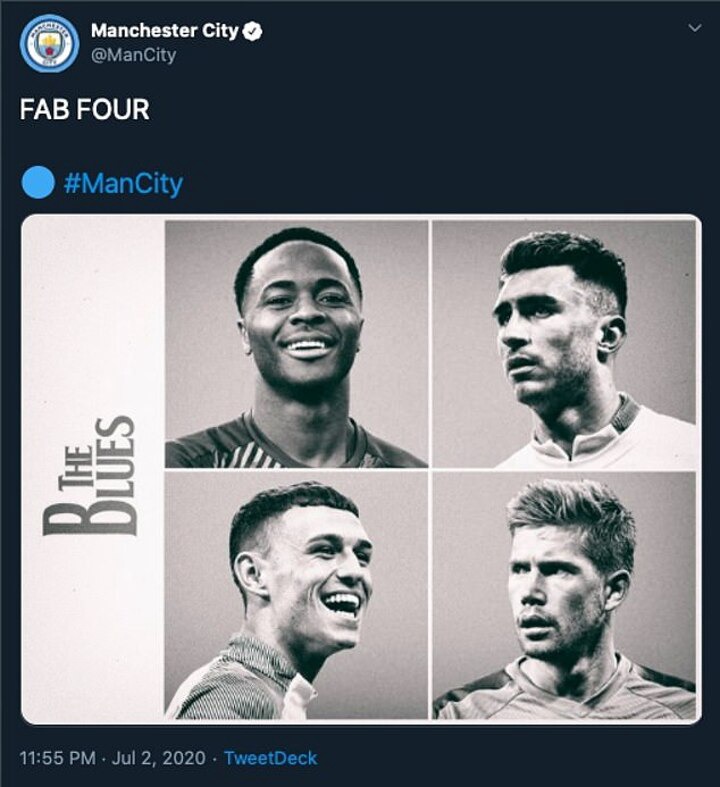This screenshot has width=720, height=787.
Task: Open Manchester City's profile avatar
Action: (x=49, y=43)
